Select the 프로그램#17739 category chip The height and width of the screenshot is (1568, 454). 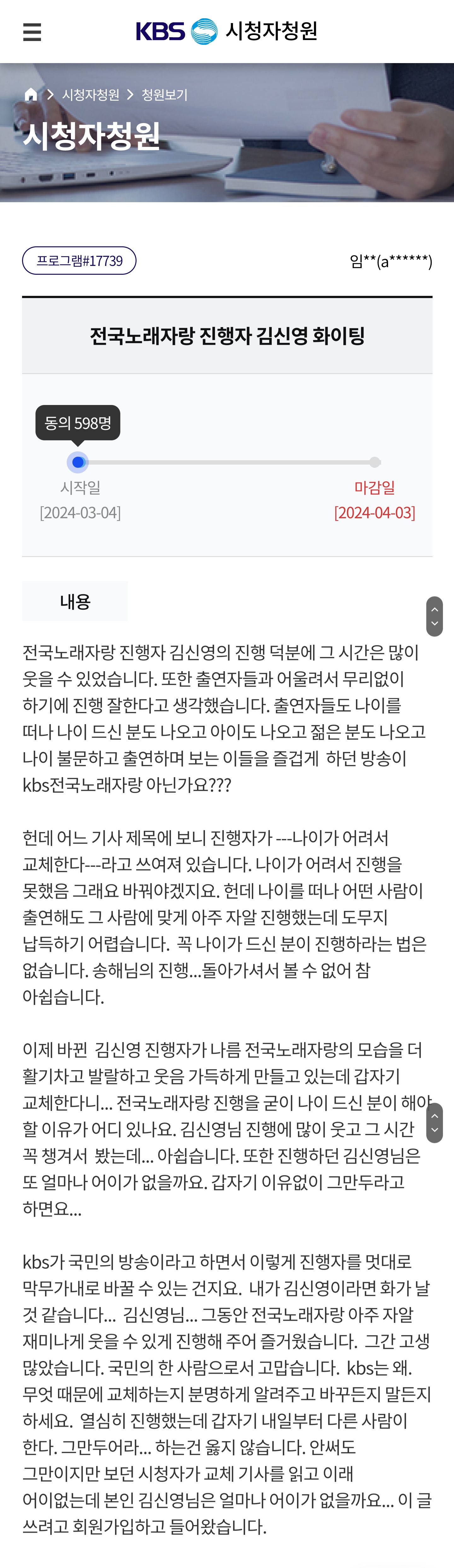[79, 261]
